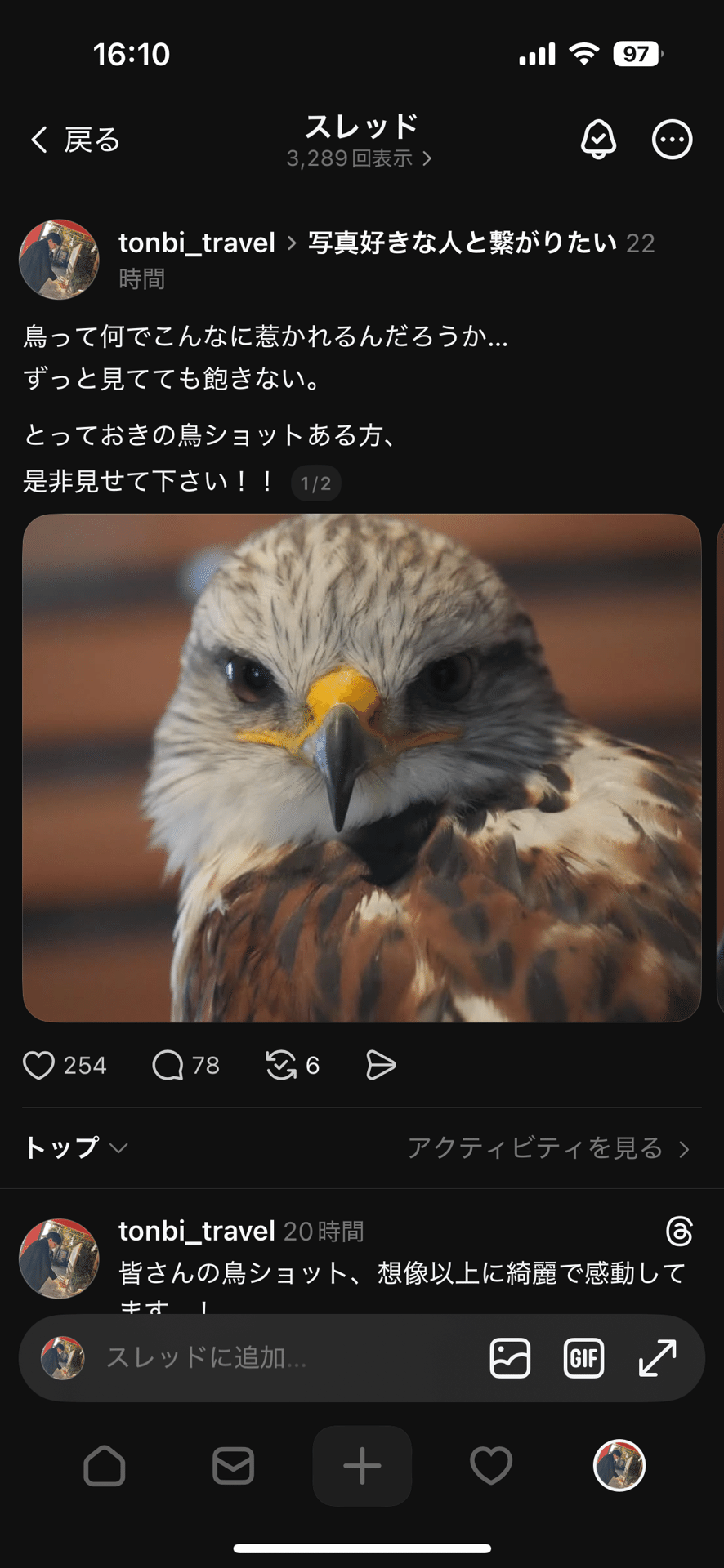Screen dimensions: 724x1568
Task: Expand the reply composer to full screen
Action: click(657, 1357)
